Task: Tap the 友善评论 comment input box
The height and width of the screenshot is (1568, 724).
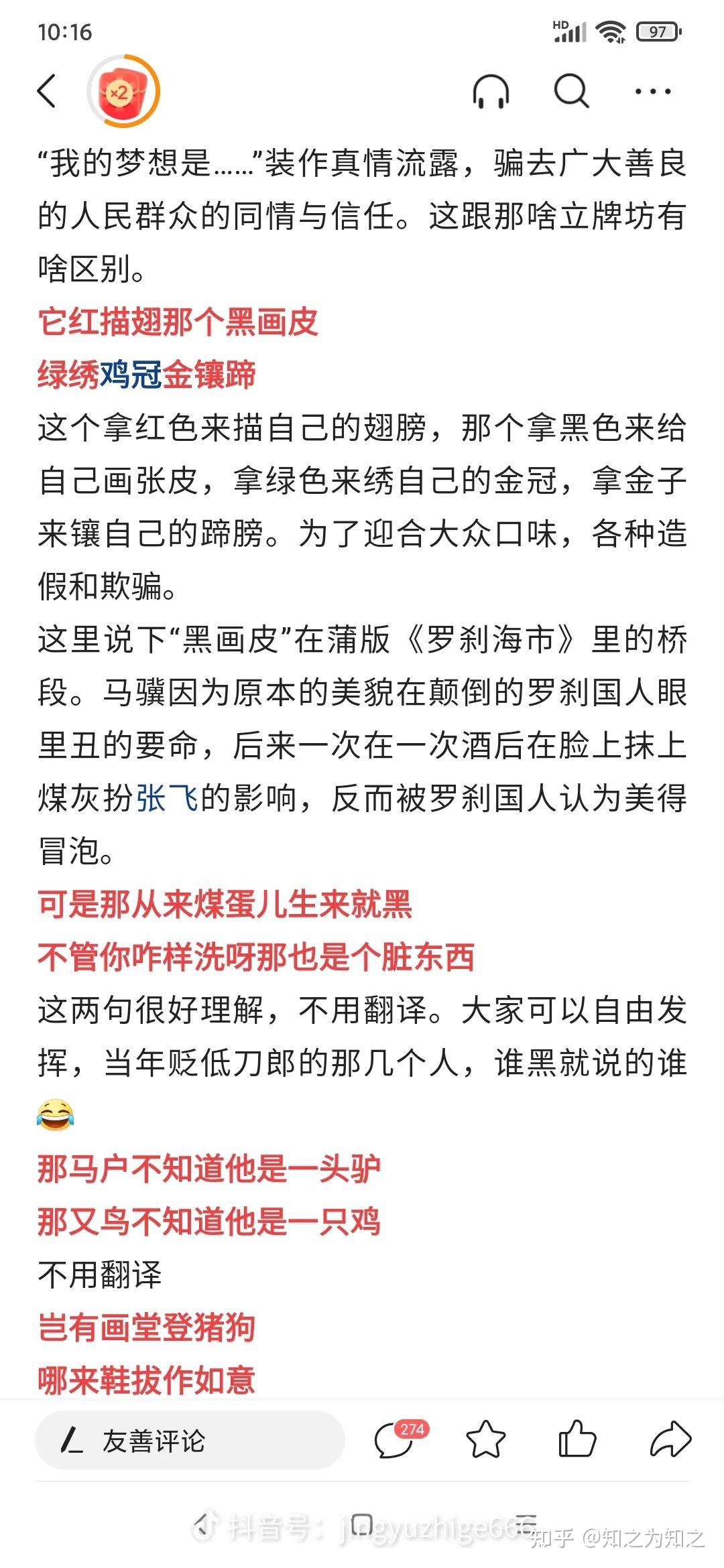Action: pyautogui.click(x=189, y=1441)
